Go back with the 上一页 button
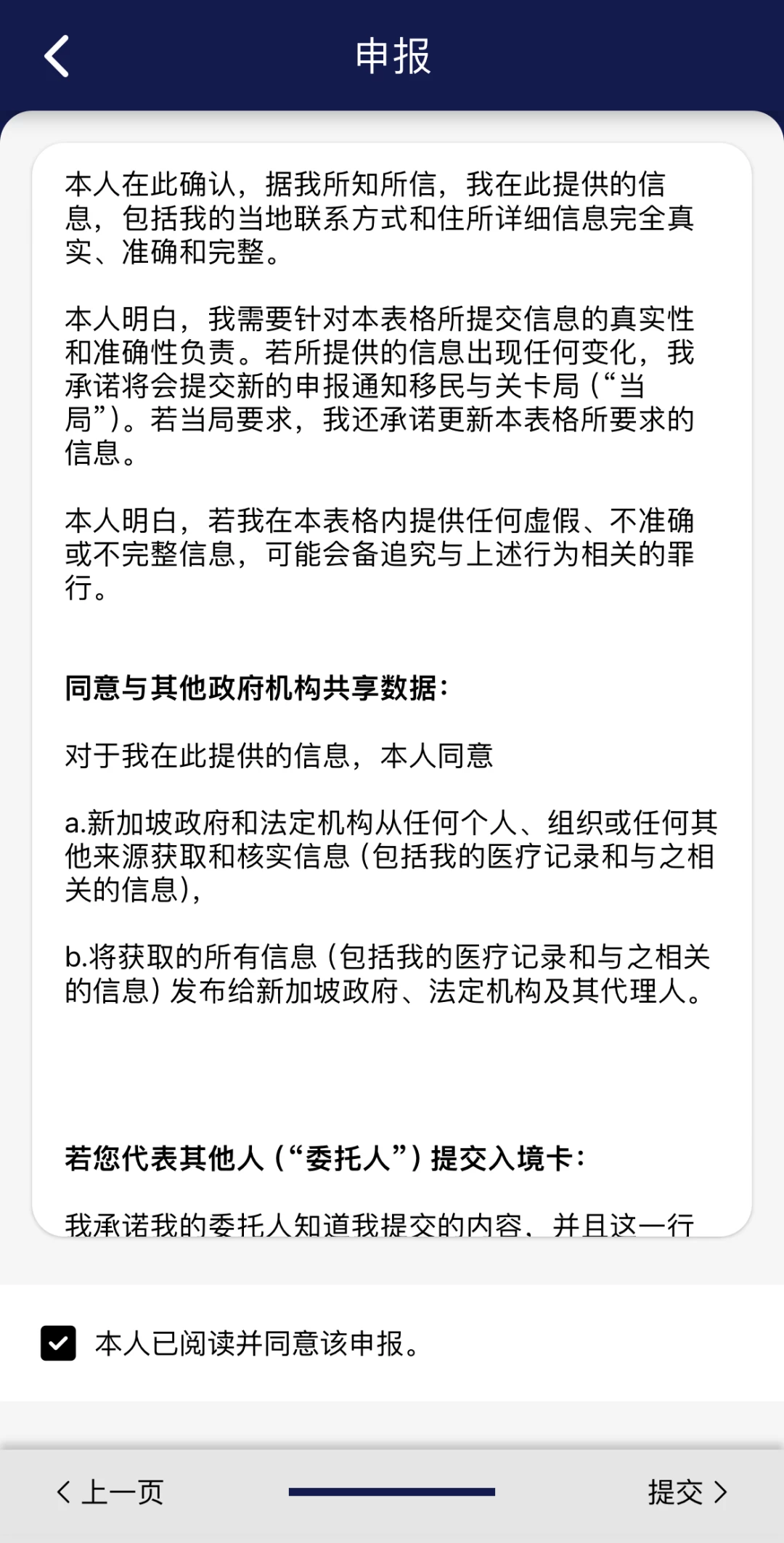The width and height of the screenshot is (784, 1543). [110, 1492]
